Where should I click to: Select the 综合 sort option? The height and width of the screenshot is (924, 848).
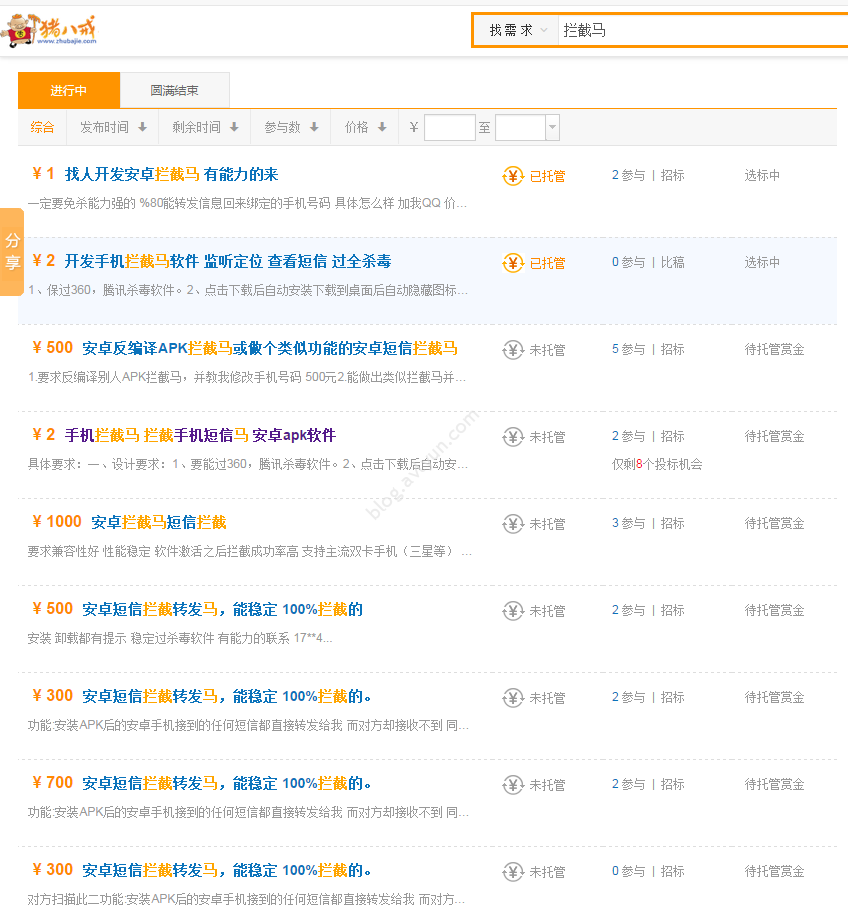[42, 127]
